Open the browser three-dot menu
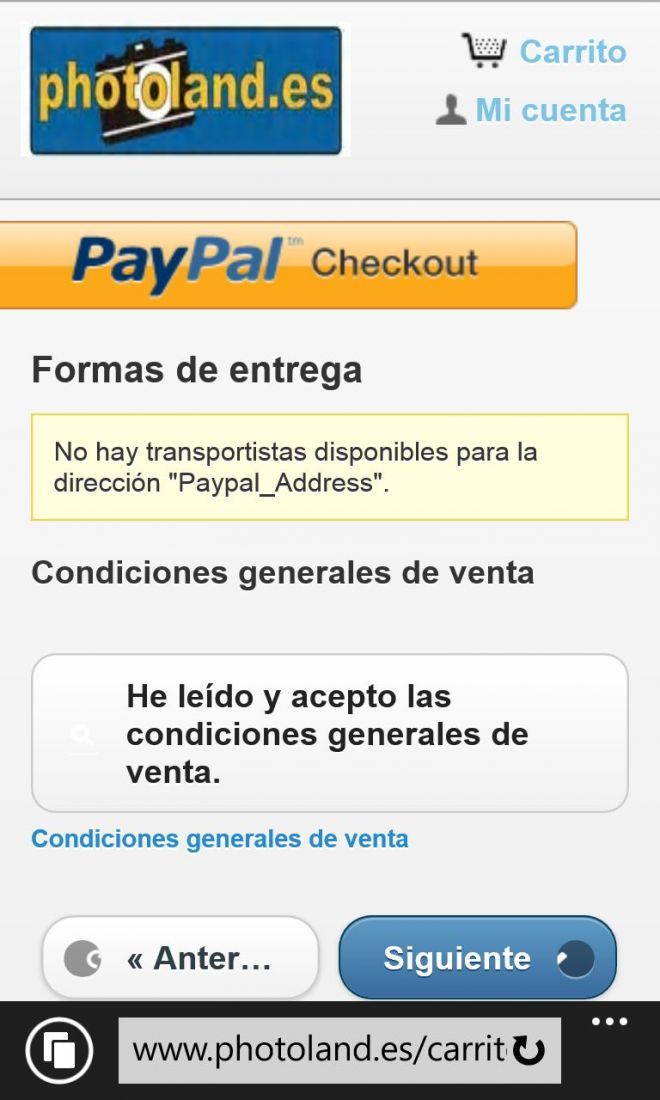Screen dimensions: 660x1100 coord(610,1021)
